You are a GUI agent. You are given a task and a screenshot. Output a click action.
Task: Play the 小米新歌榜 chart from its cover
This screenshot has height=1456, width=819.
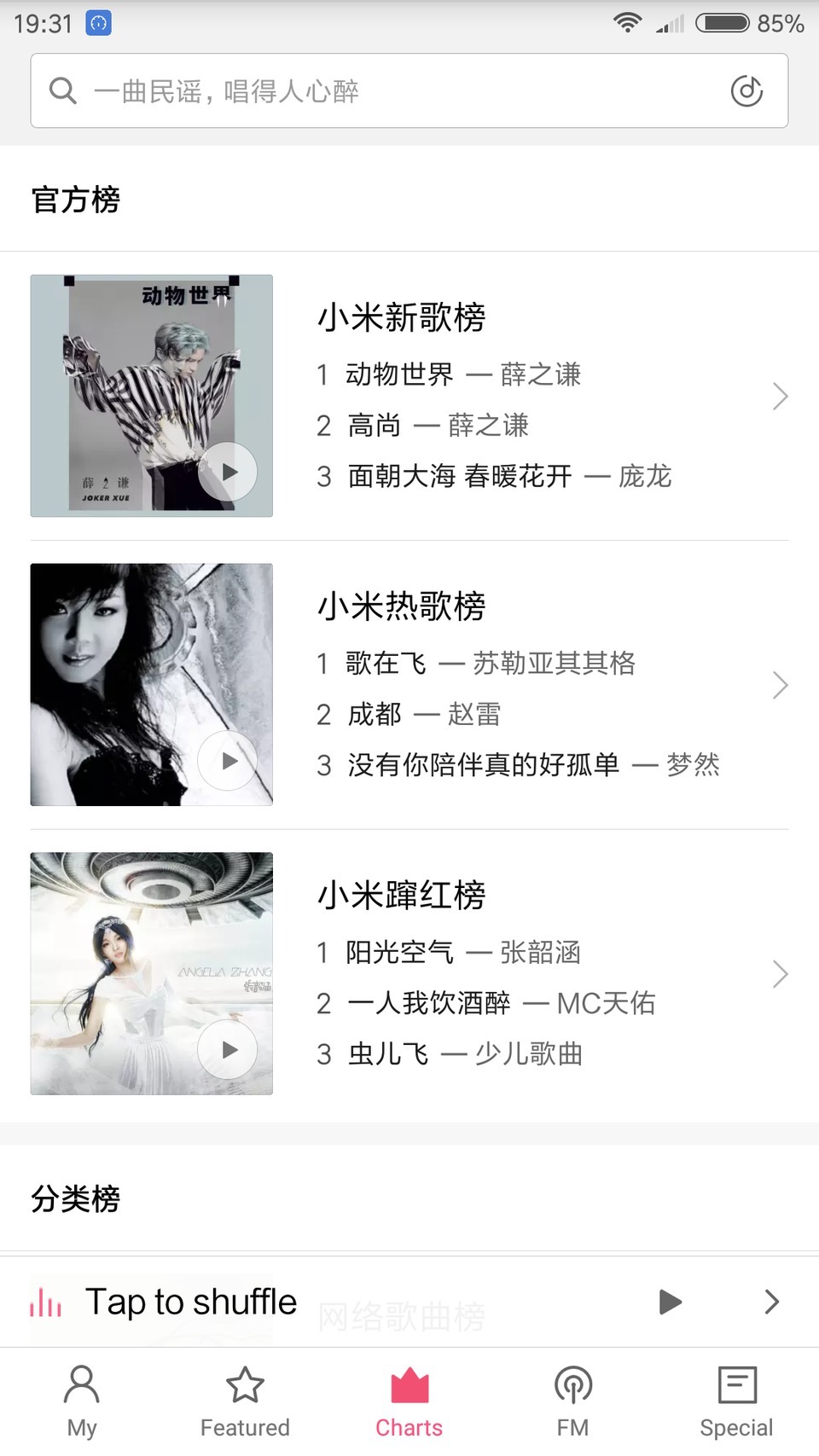coord(228,472)
